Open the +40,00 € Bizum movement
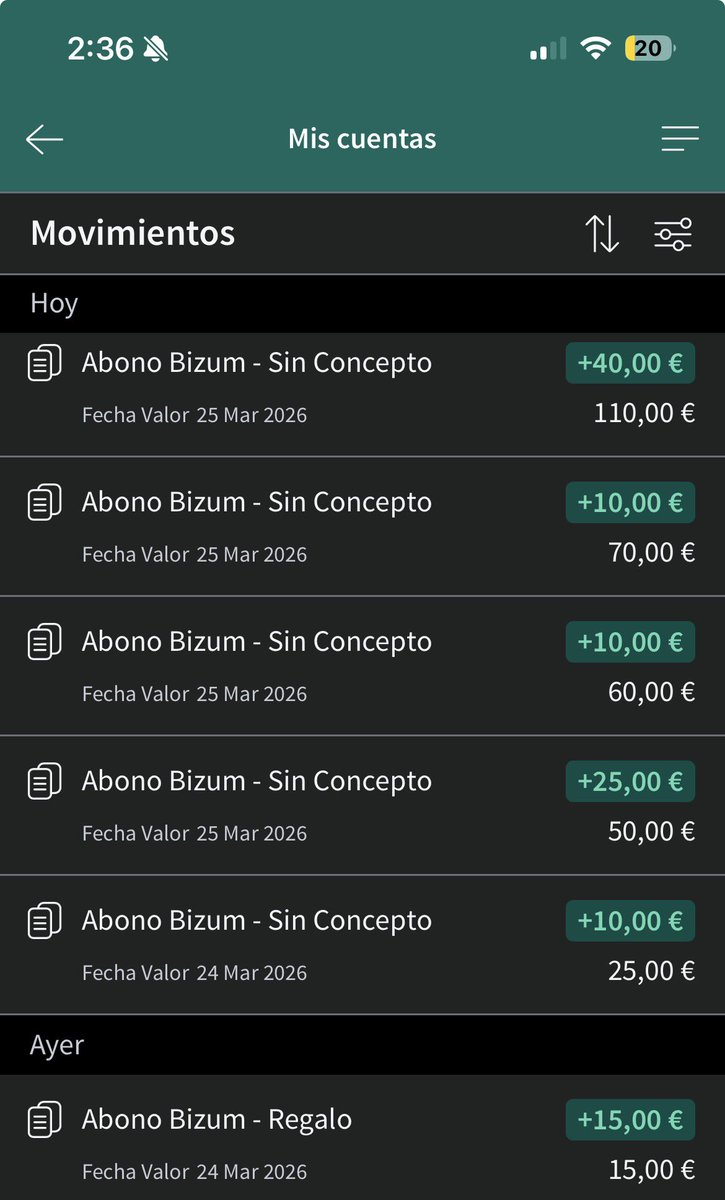This screenshot has height=1200, width=725. click(362, 395)
